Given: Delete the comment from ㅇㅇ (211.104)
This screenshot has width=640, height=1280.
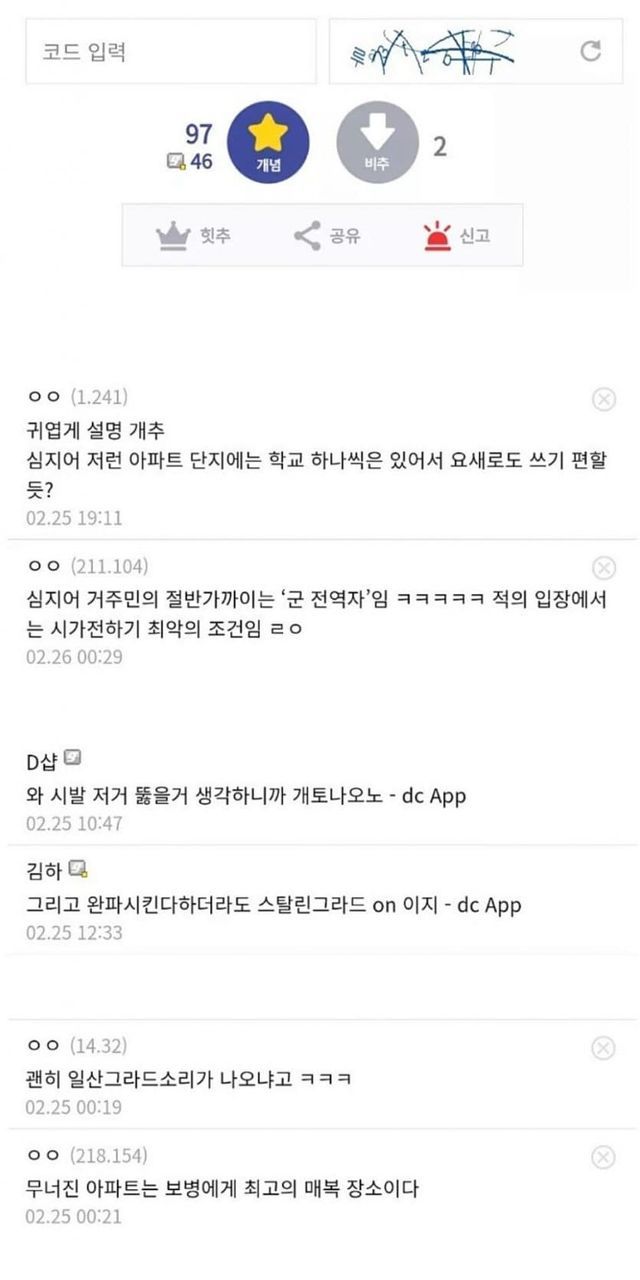Looking at the screenshot, I should click(604, 568).
